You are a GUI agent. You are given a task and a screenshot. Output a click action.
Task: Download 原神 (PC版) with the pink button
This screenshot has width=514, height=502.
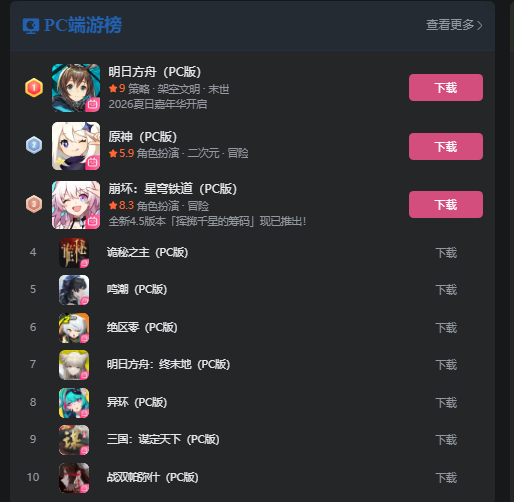[x=446, y=146]
